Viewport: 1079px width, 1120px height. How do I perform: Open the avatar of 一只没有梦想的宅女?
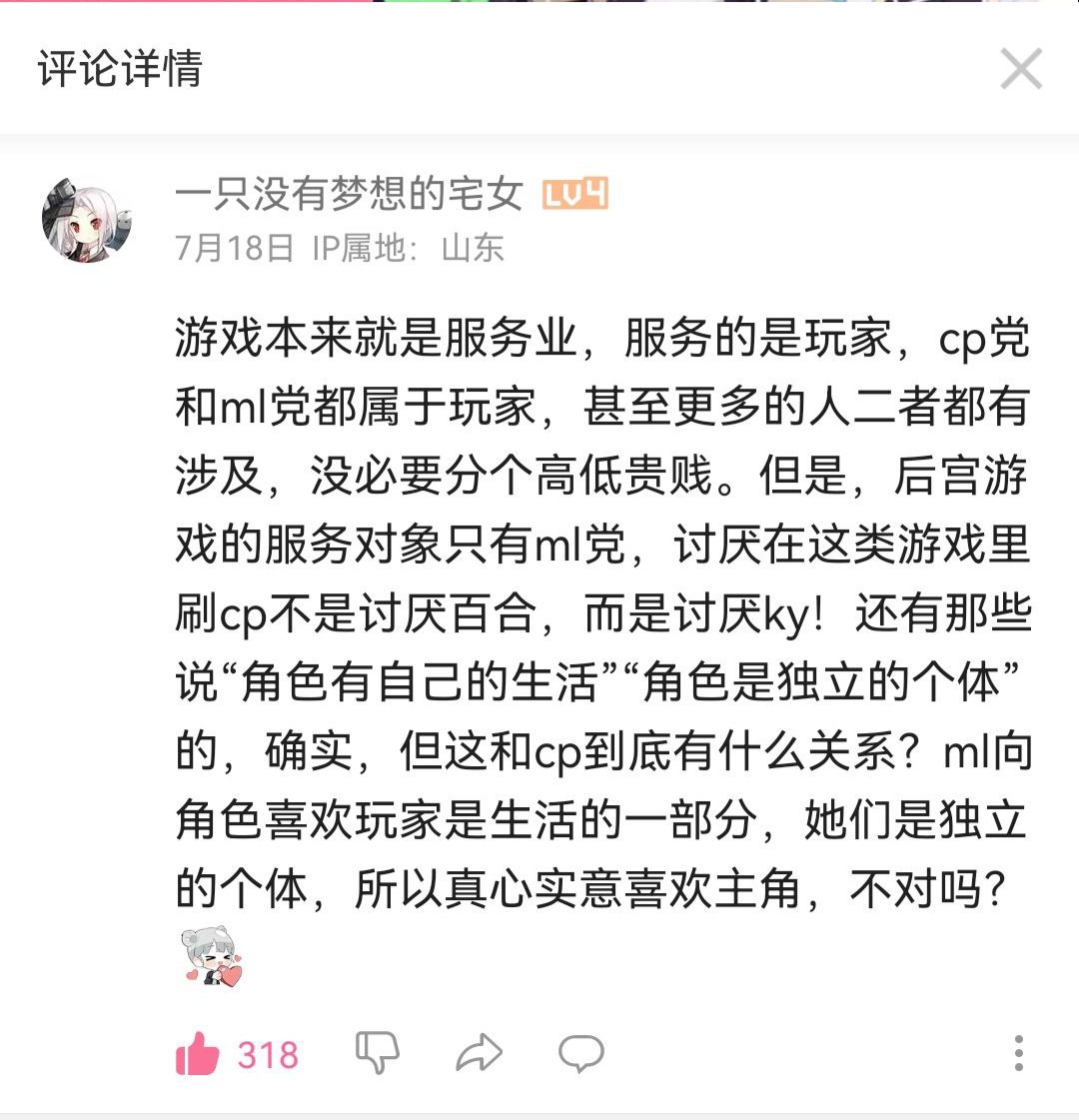pos(87,221)
